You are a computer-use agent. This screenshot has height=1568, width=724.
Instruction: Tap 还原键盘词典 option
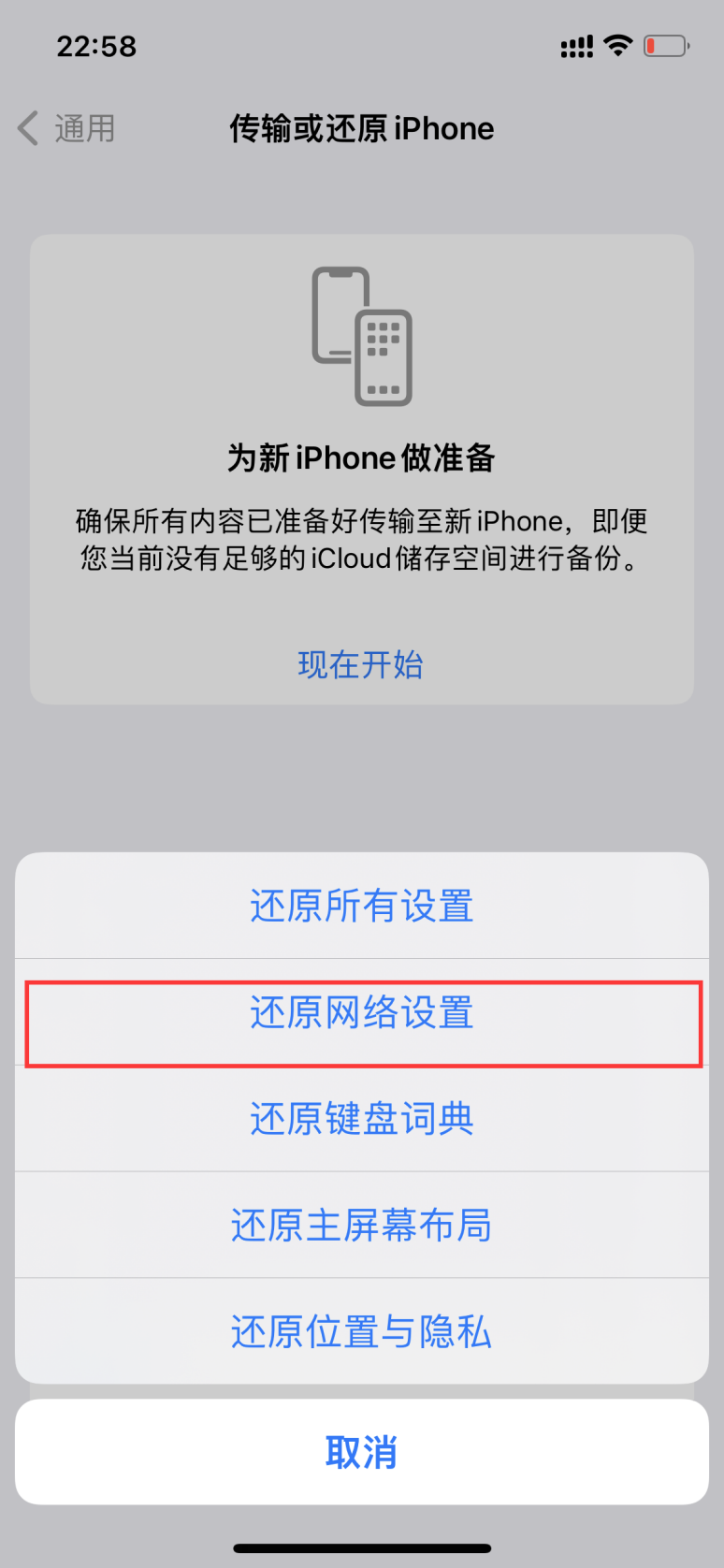[361, 1119]
